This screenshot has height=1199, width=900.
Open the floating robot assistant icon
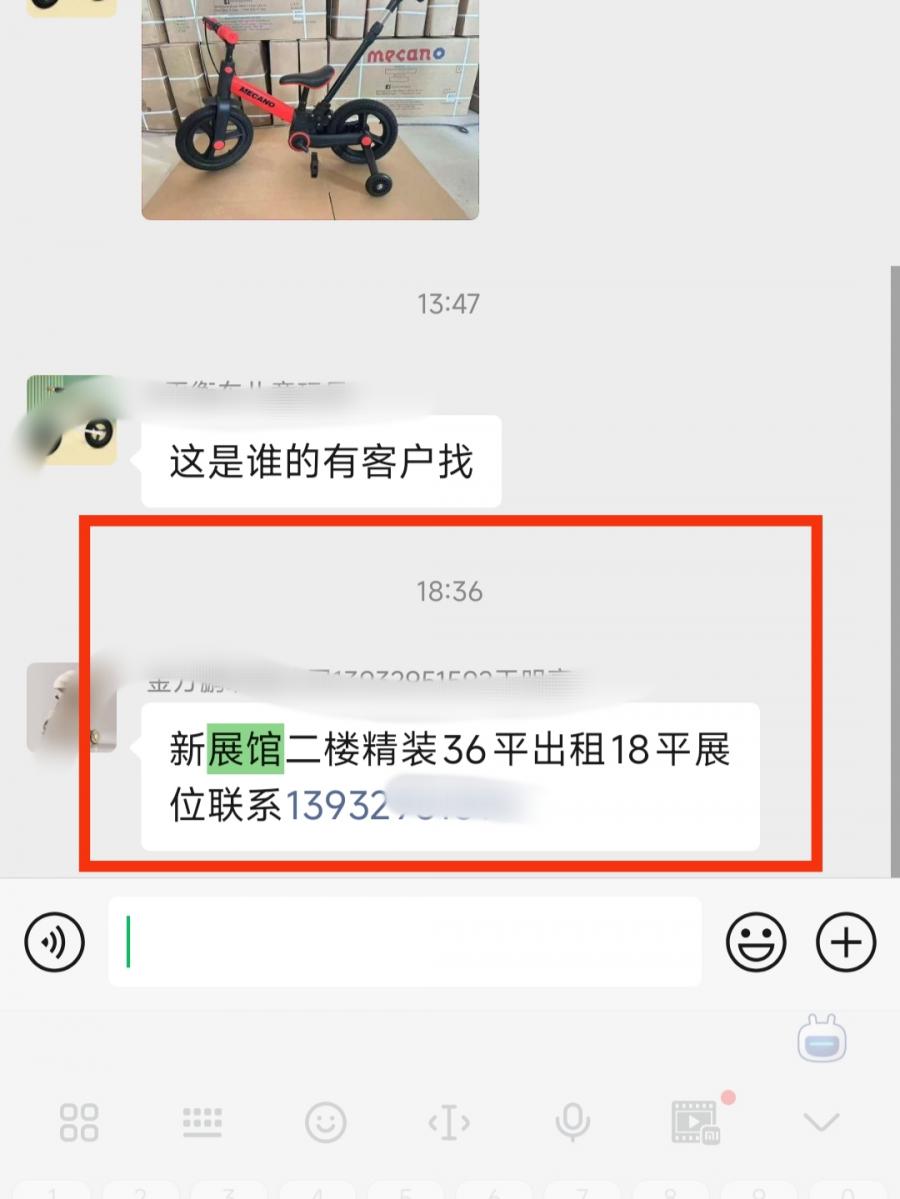(x=822, y=1040)
